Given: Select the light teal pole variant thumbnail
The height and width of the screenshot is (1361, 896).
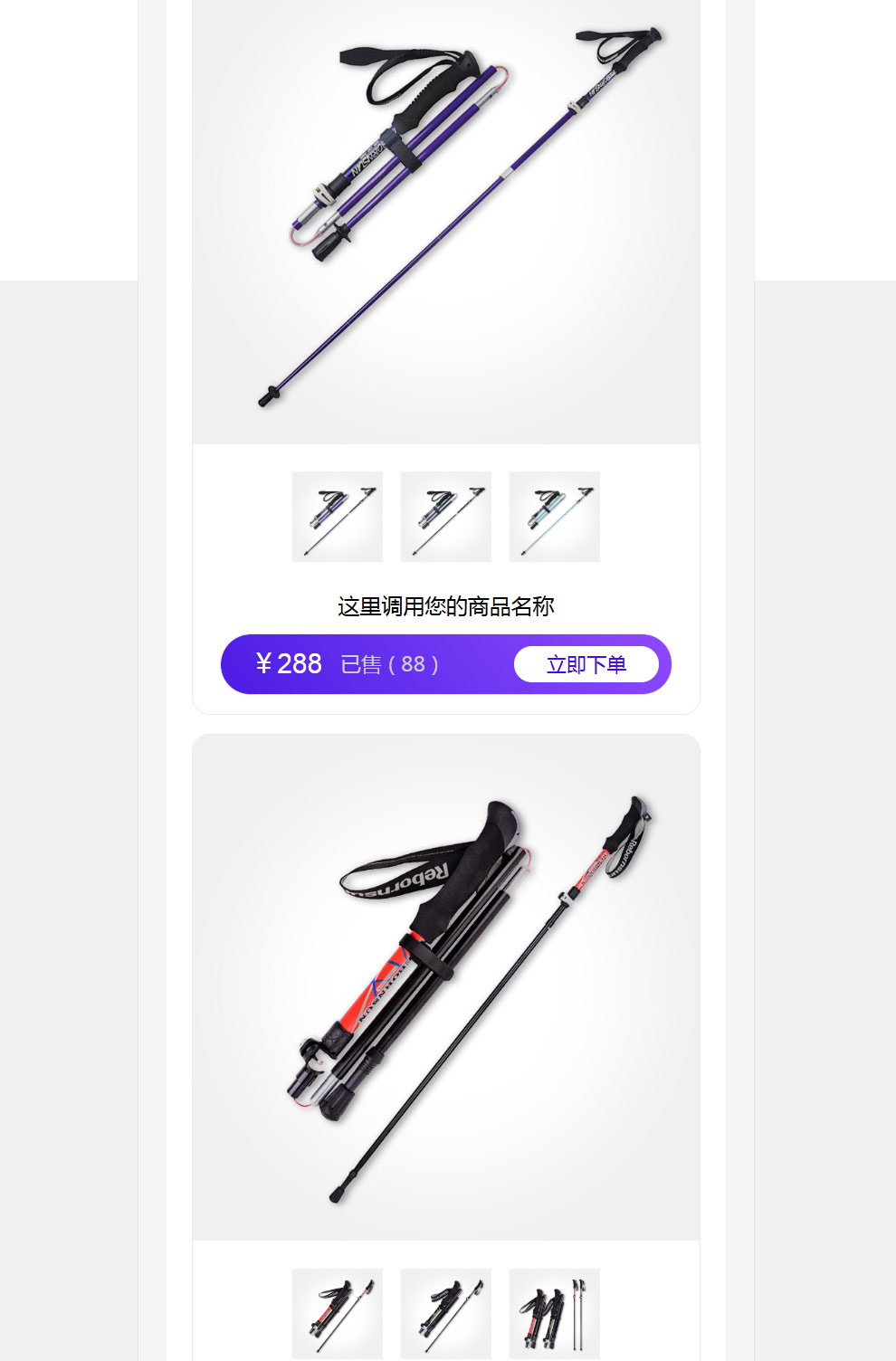Looking at the screenshot, I should 555,517.
